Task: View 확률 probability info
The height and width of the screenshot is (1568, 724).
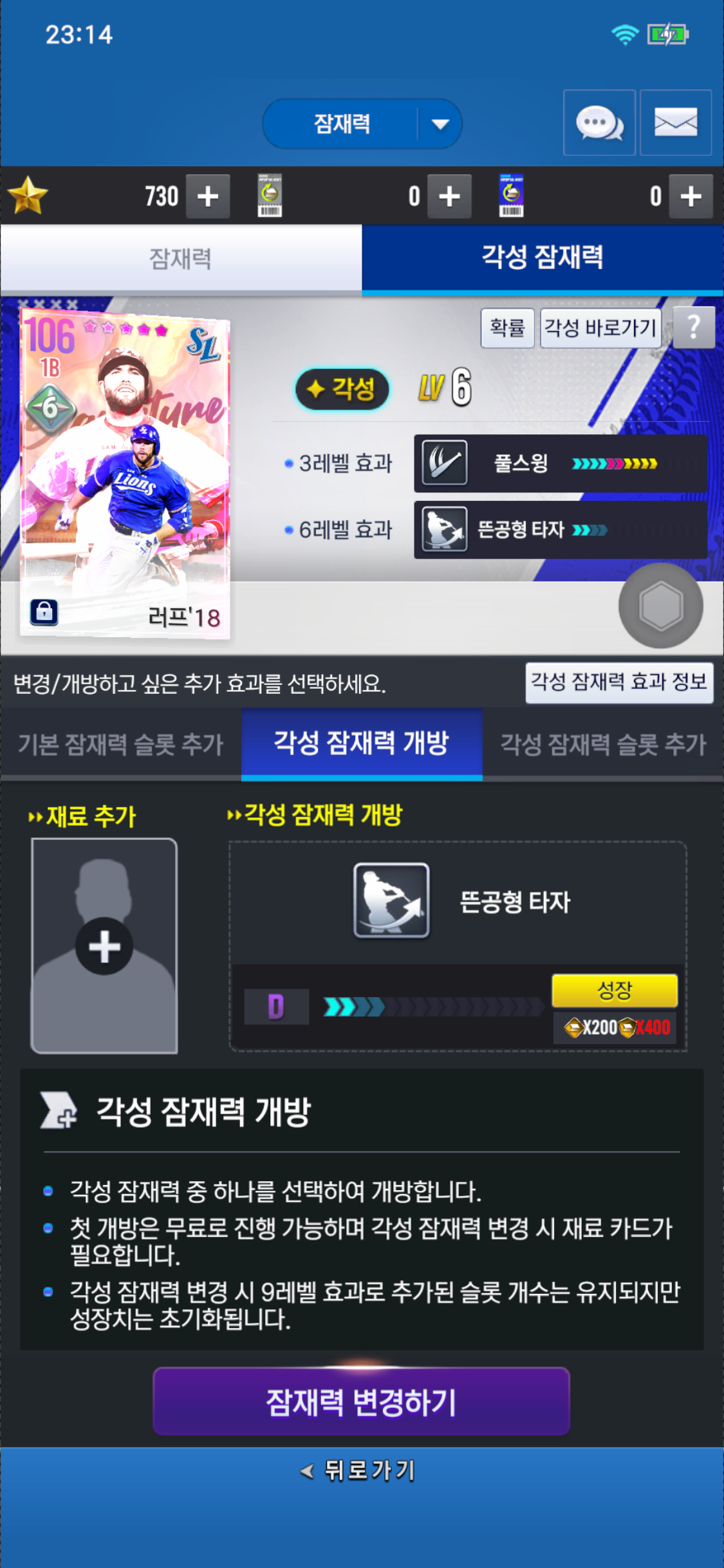Action: (x=507, y=328)
